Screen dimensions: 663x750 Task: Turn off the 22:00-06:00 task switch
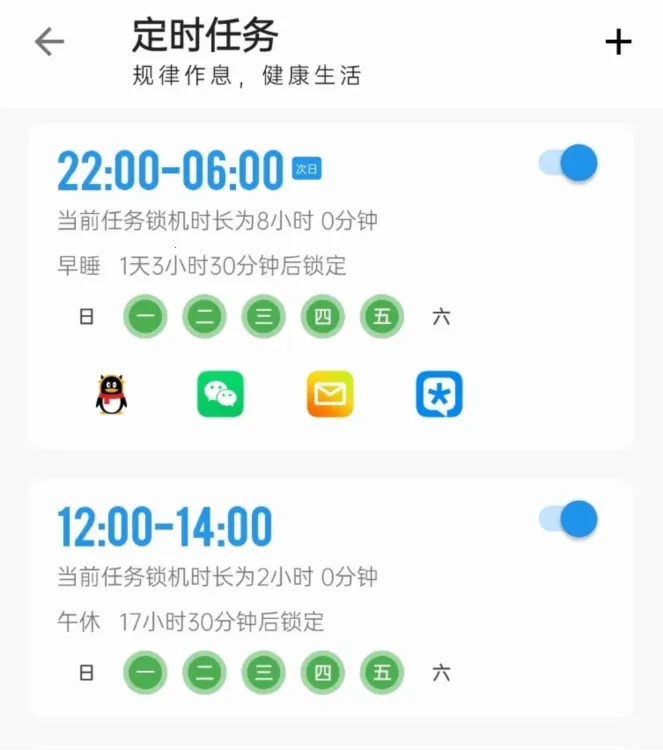click(569, 163)
